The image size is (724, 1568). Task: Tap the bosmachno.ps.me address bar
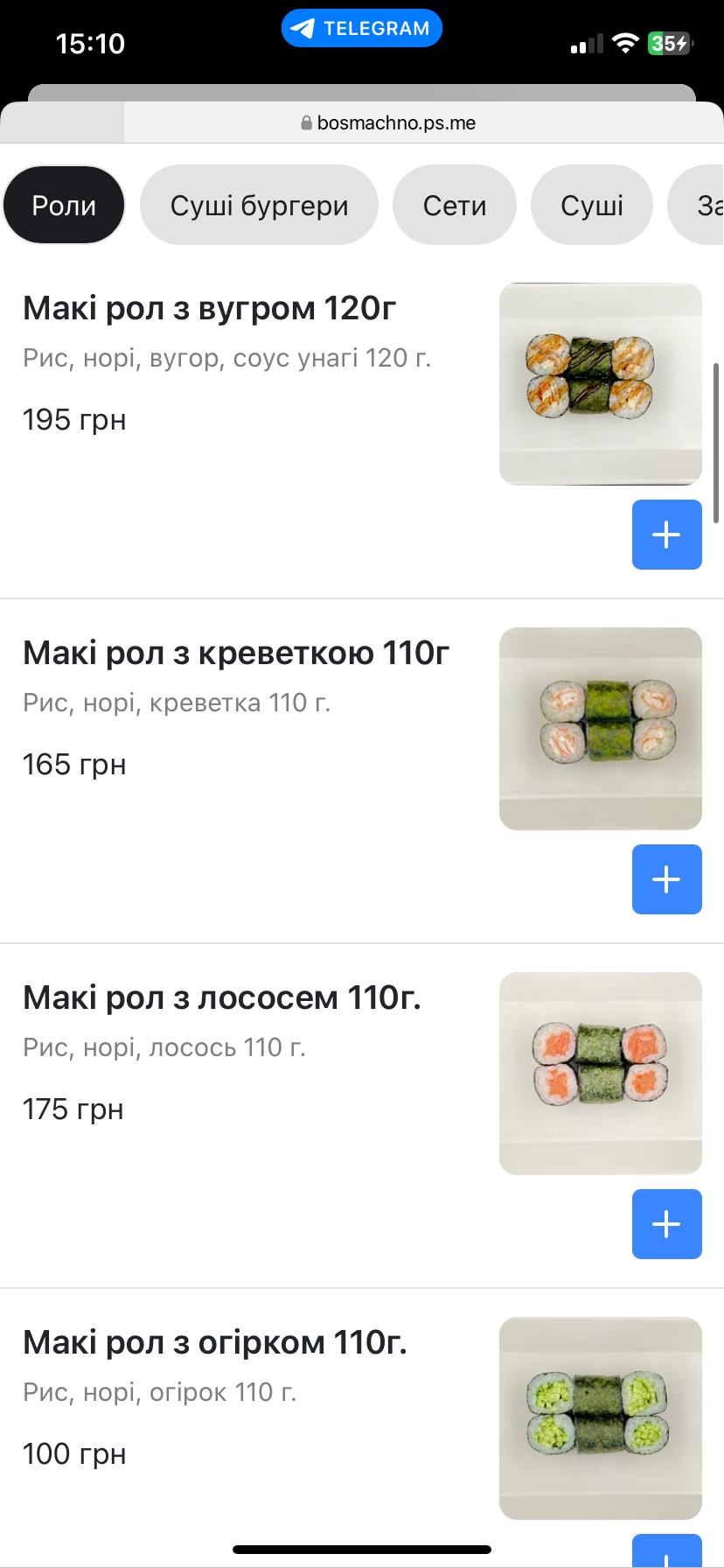[x=388, y=123]
